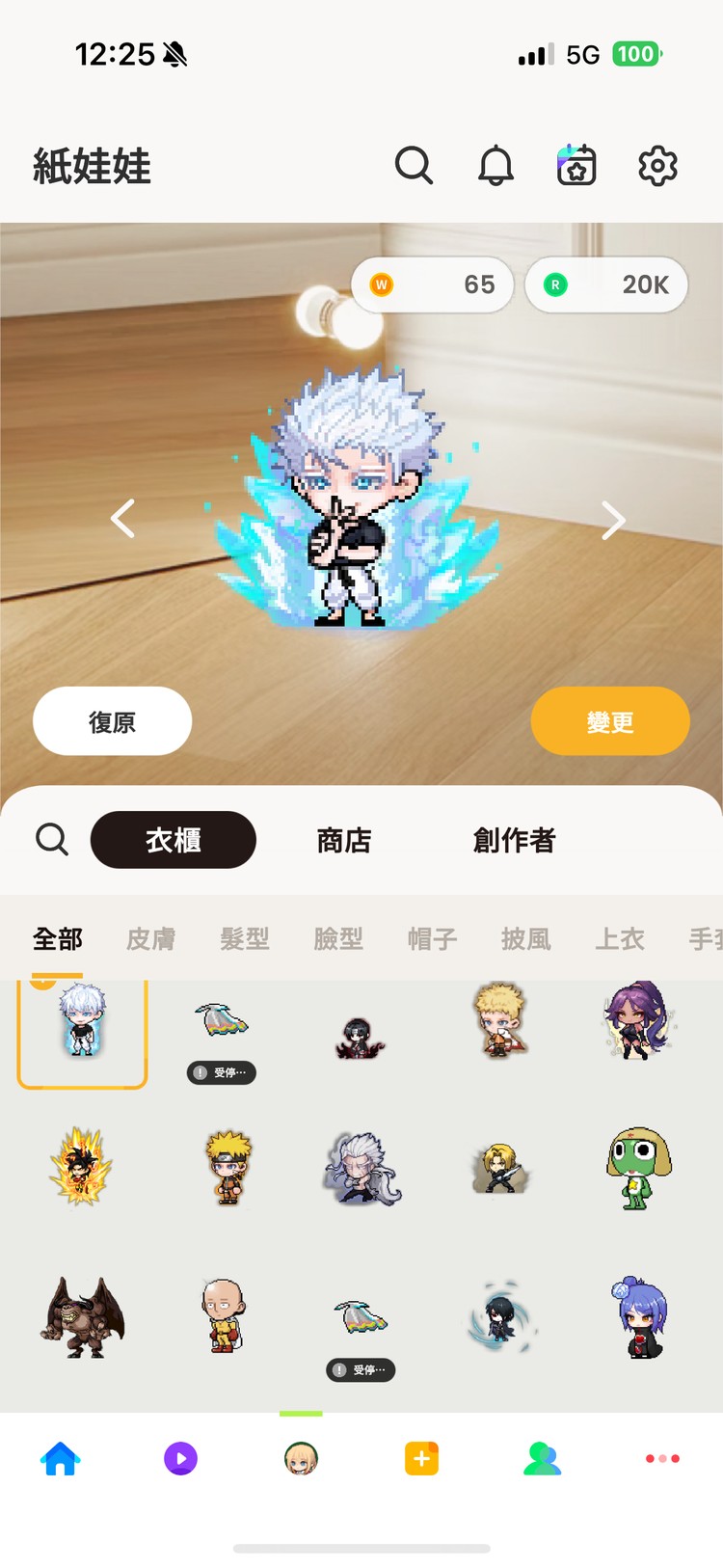Viewport: 723px width, 1568px height.
Task: Open the purple video play icon
Action: 181,1460
